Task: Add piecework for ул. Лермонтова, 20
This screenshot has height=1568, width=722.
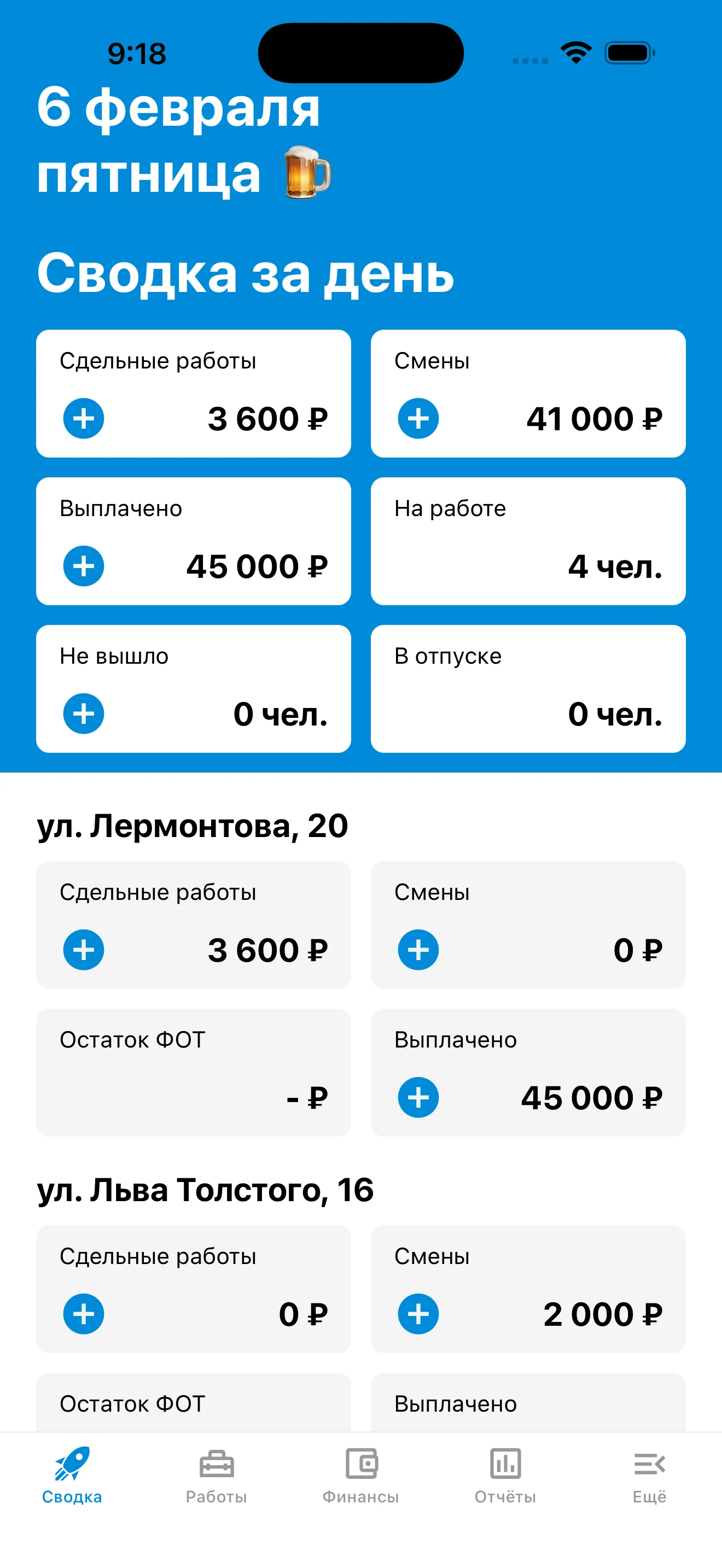Action: (x=83, y=950)
